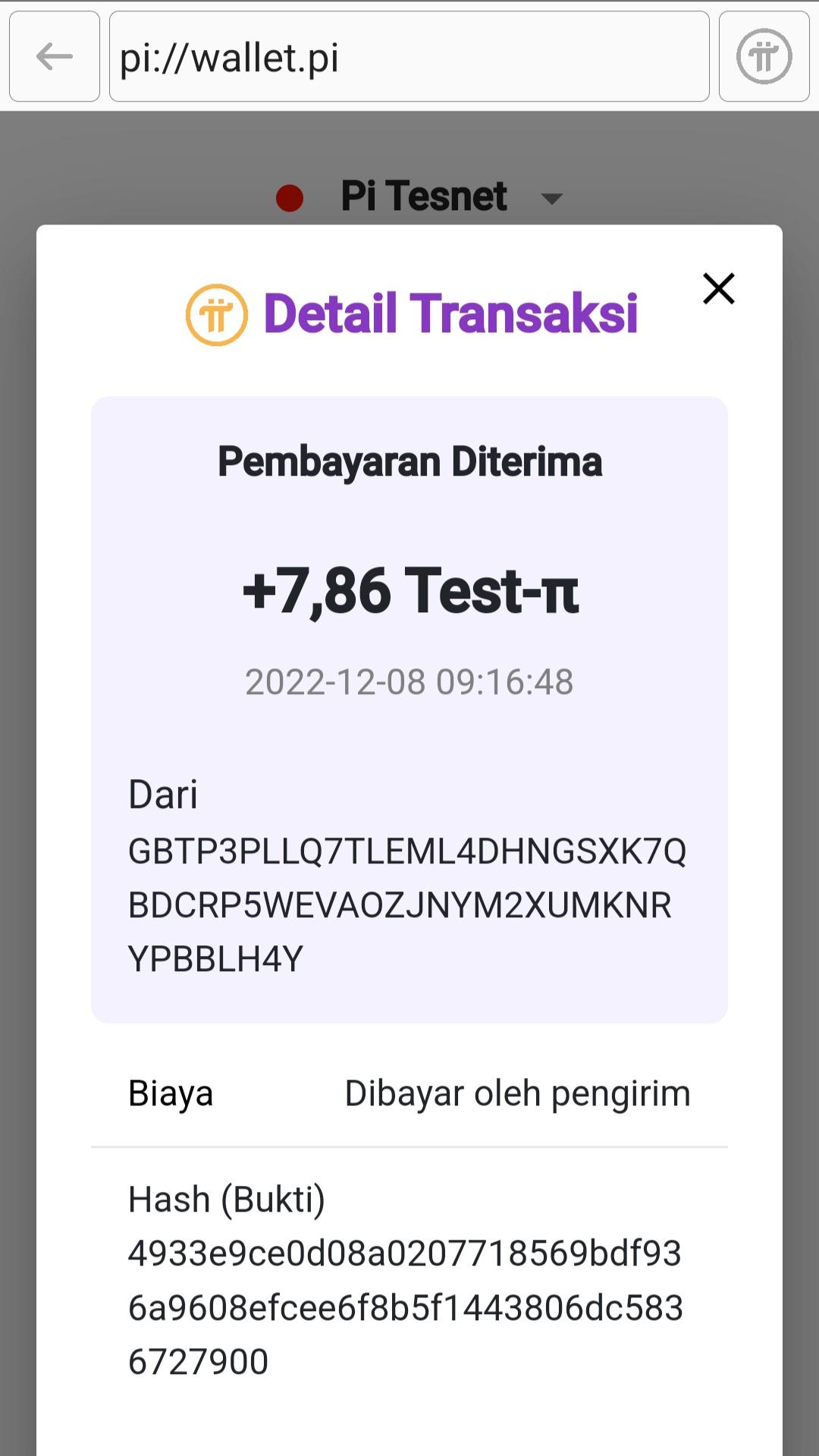
Task: Open the Pi logo button in toolbar
Action: (x=764, y=57)
